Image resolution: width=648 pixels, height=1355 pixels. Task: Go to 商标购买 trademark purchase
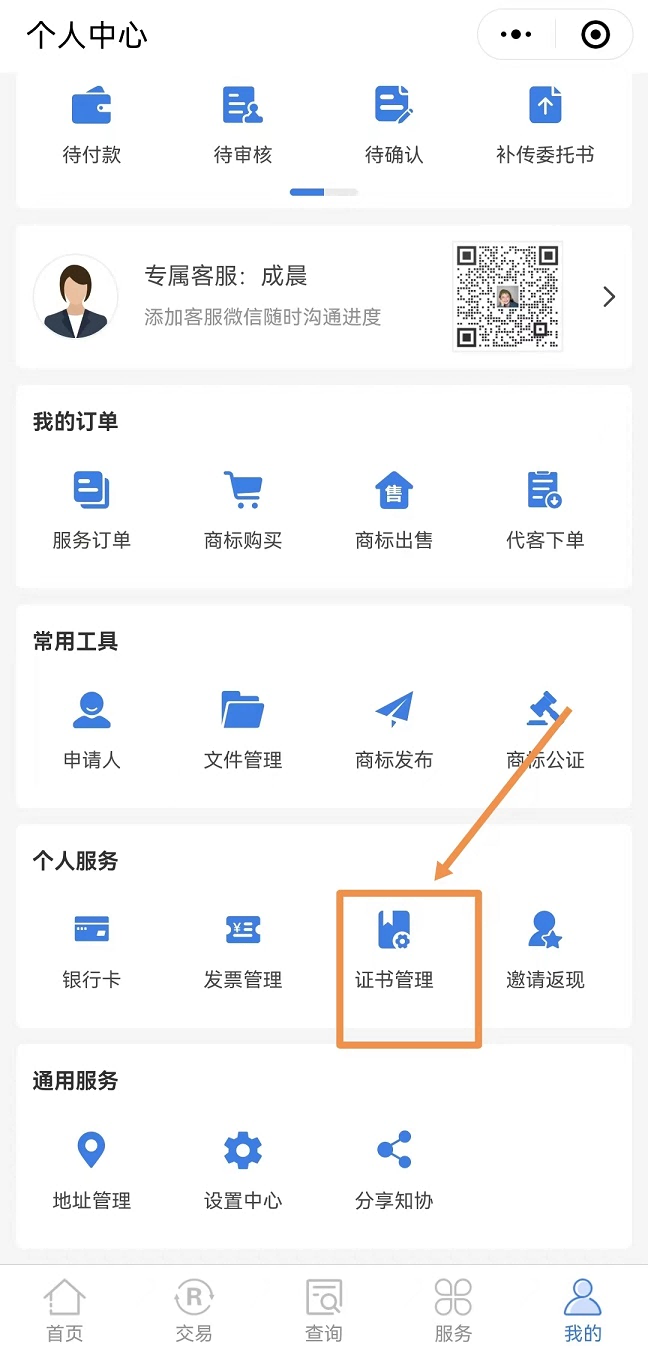click(x=243, y=510)
